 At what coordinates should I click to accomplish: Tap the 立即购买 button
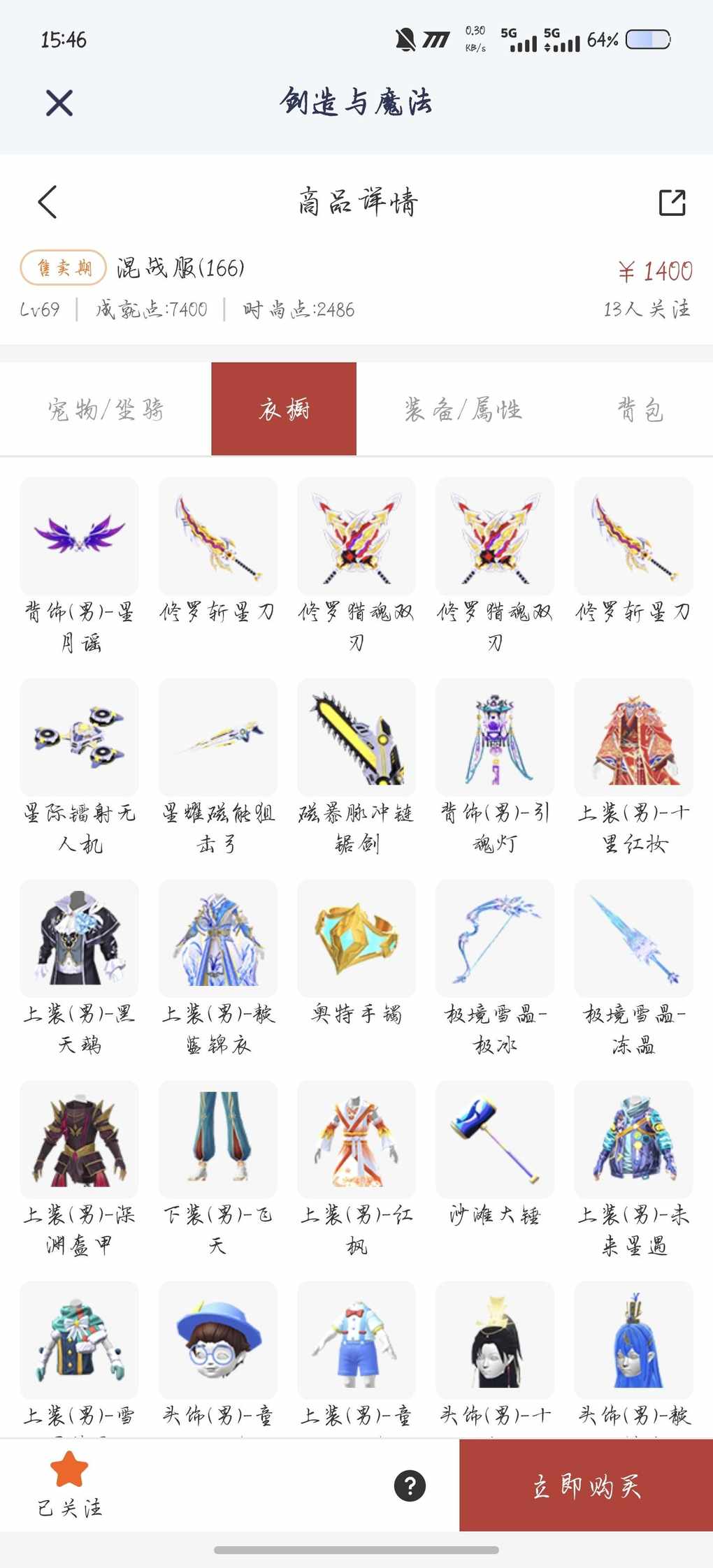[586, 1486]
